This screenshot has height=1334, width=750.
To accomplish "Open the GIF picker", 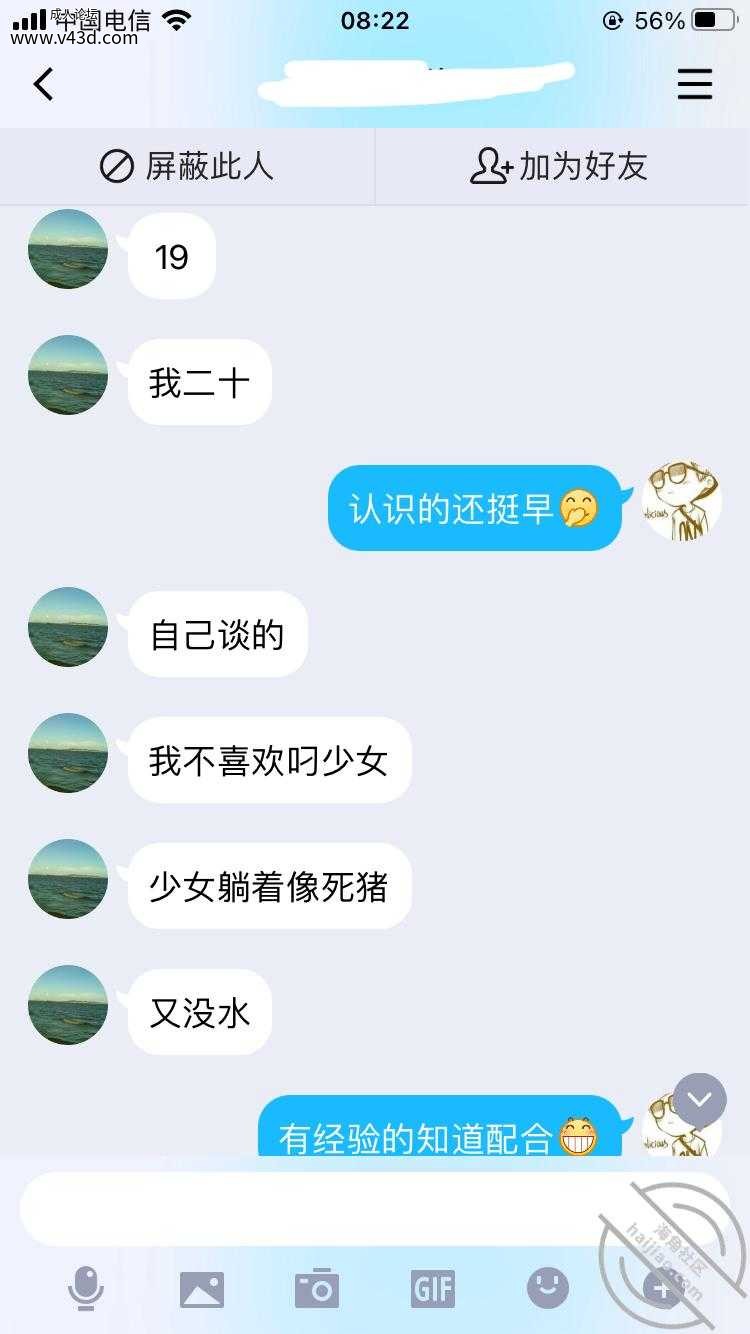I will [433, 1289].
